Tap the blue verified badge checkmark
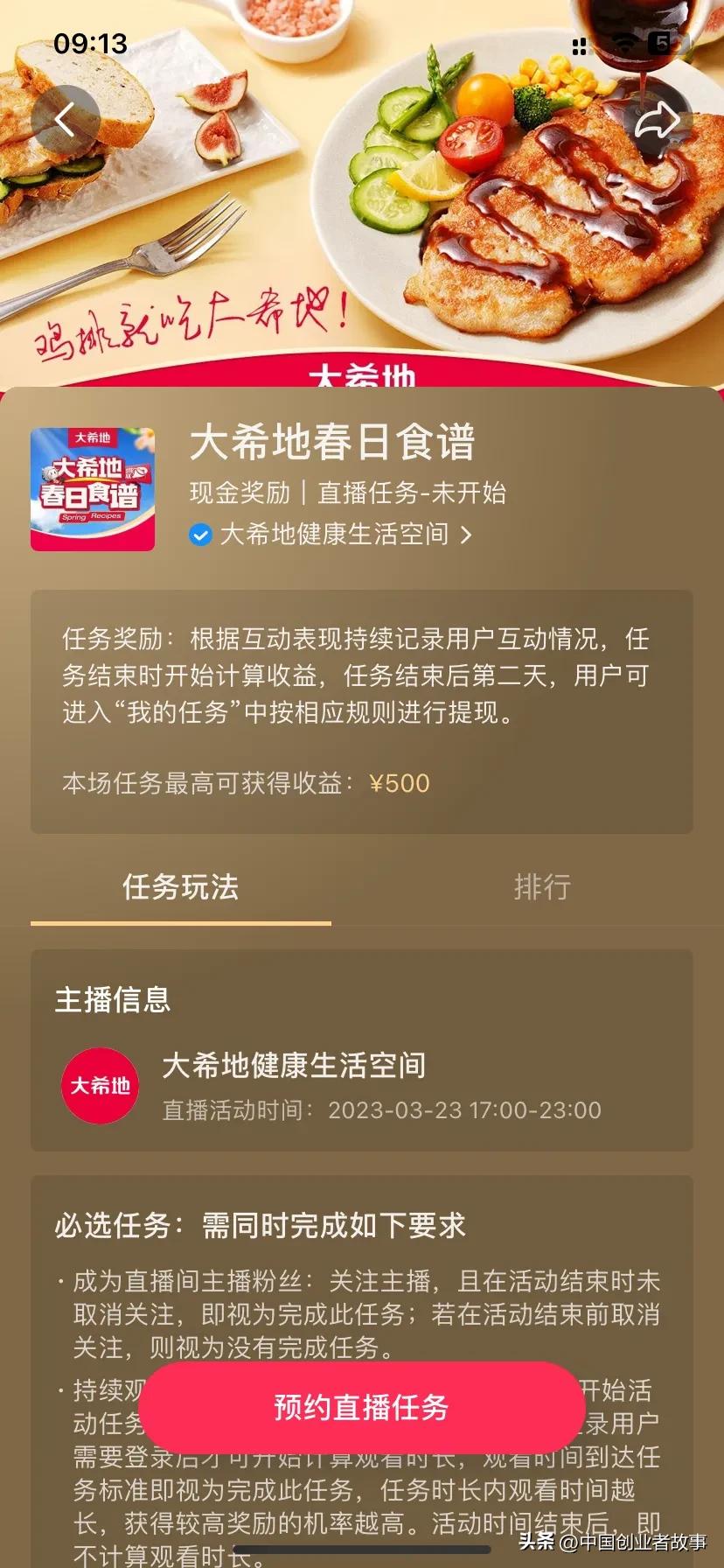This screenshot has height=1568, width=724. pos(203,534)
